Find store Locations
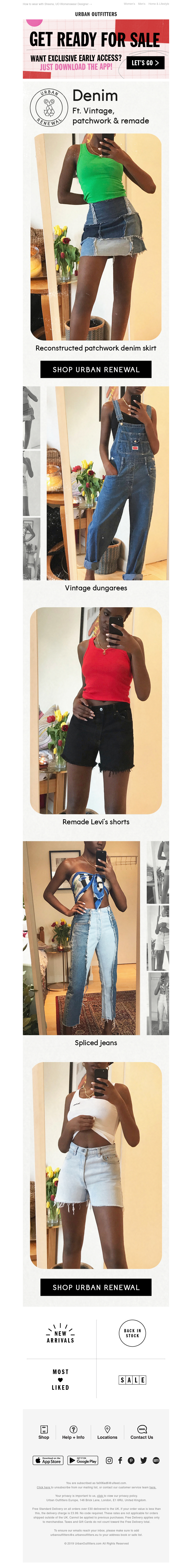 point(107,1432)
